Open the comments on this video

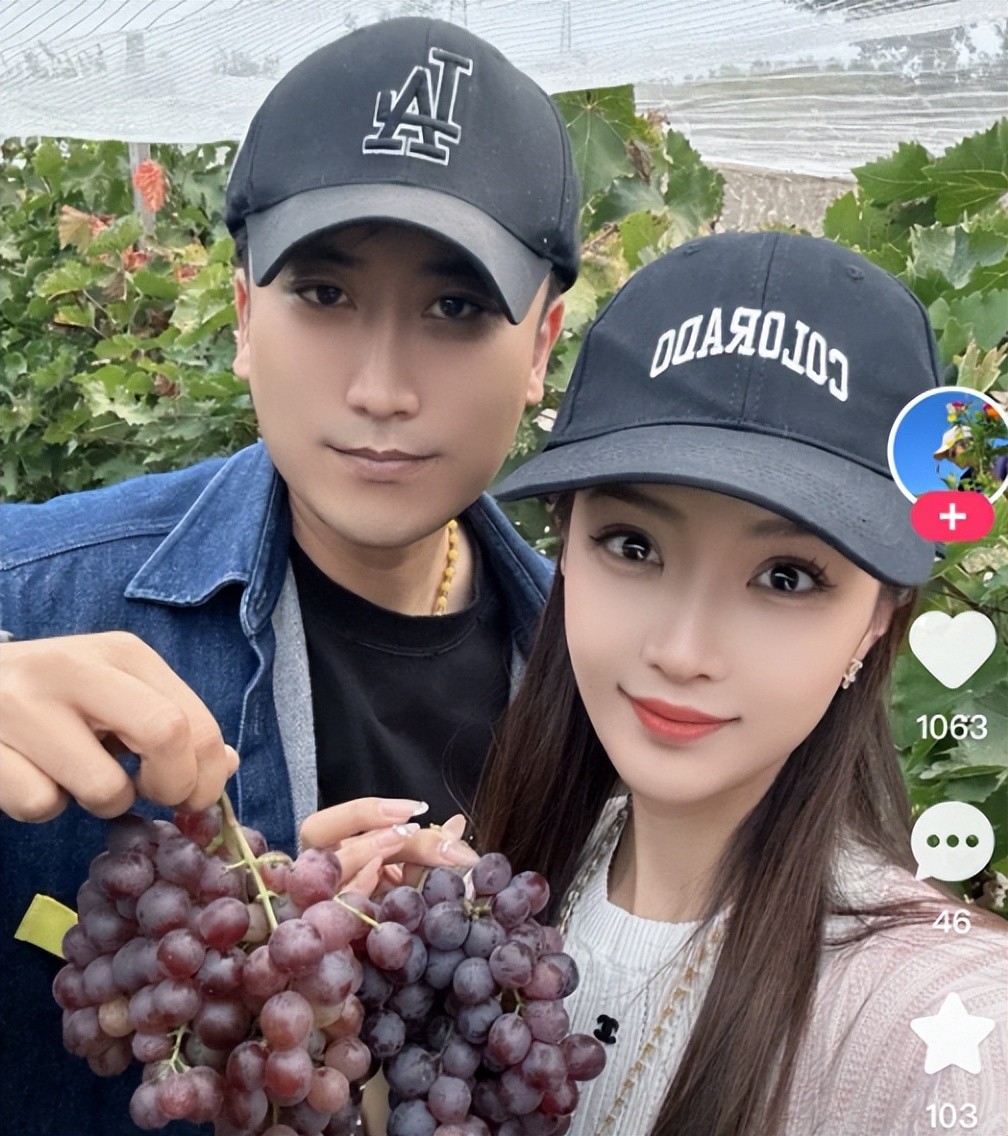[952, 841]
